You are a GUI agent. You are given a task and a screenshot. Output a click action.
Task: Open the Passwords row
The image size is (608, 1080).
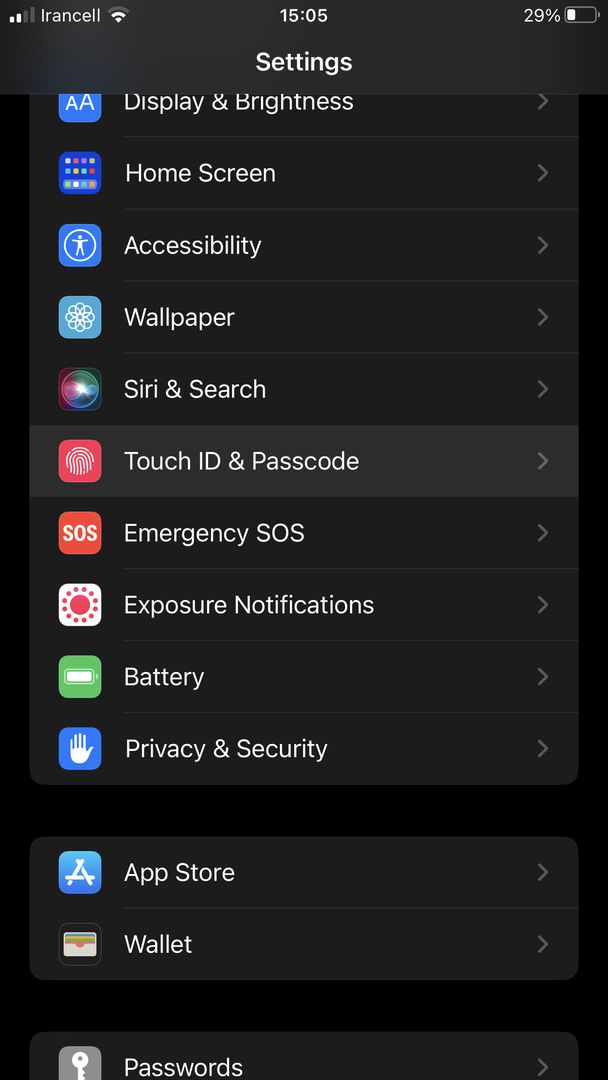click(x=304, y=1057)
